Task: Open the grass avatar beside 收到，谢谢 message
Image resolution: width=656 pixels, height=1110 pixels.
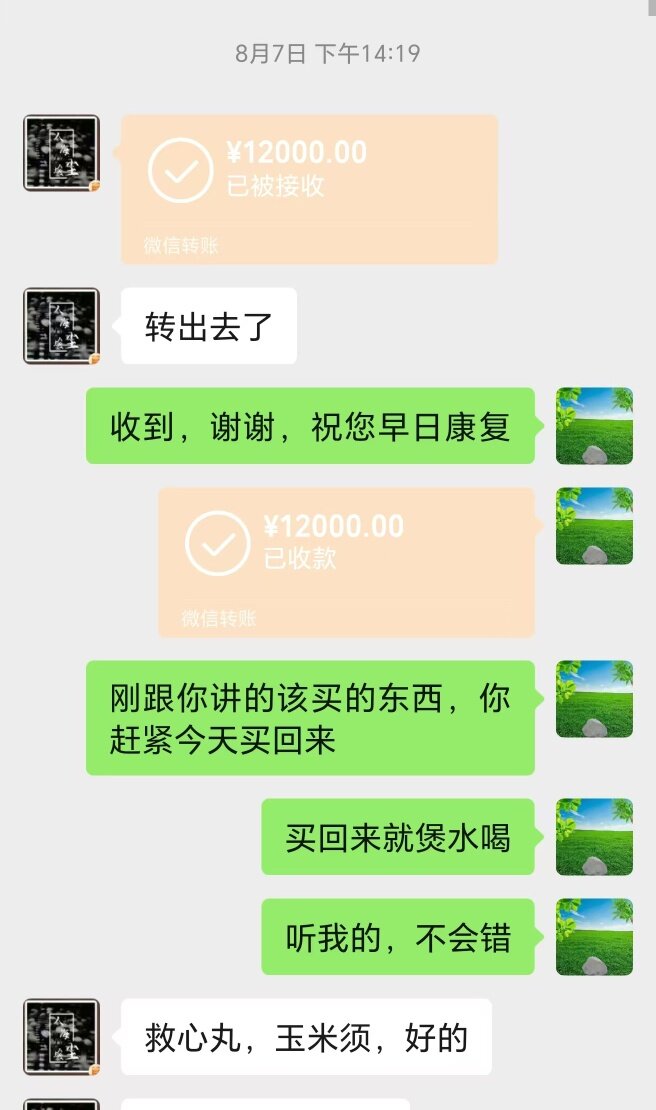Action: [x=594, y=426]
